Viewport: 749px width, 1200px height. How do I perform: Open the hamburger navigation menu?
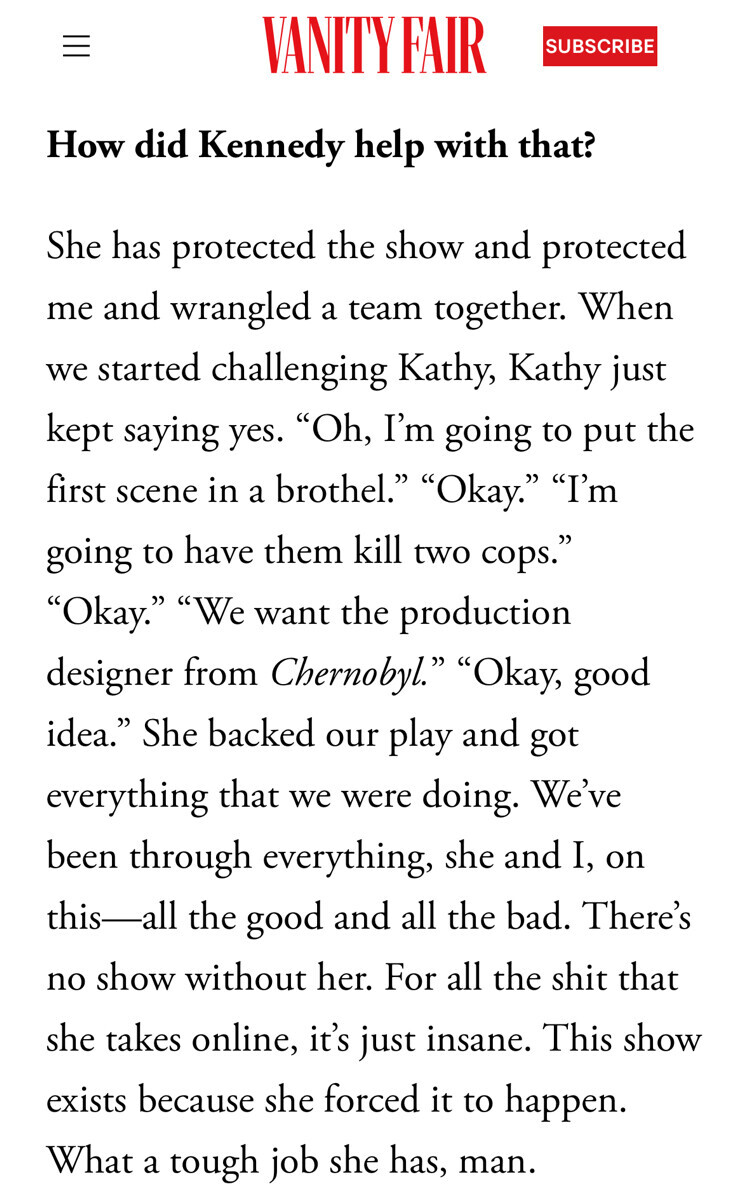coord(76,46)
